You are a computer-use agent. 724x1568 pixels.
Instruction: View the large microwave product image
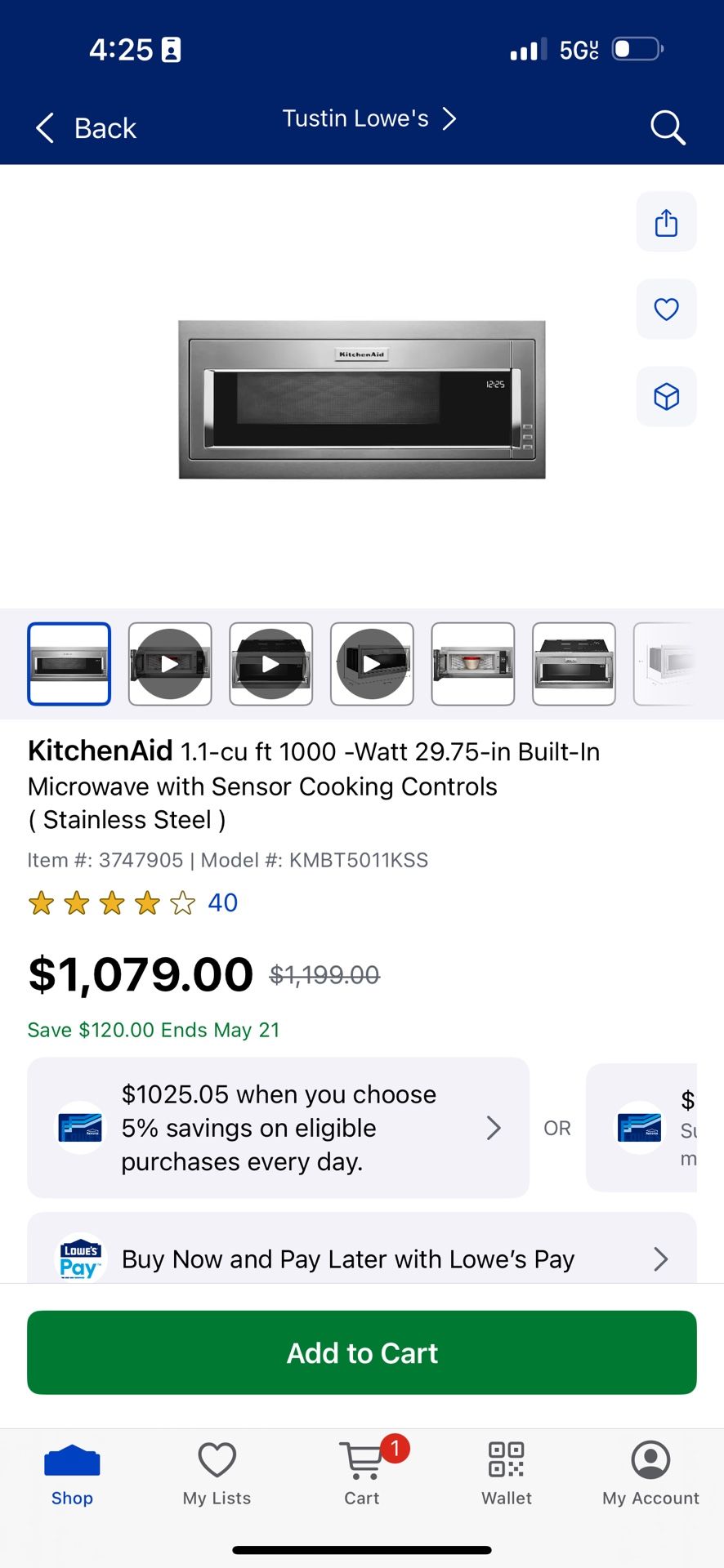point(361,399)
